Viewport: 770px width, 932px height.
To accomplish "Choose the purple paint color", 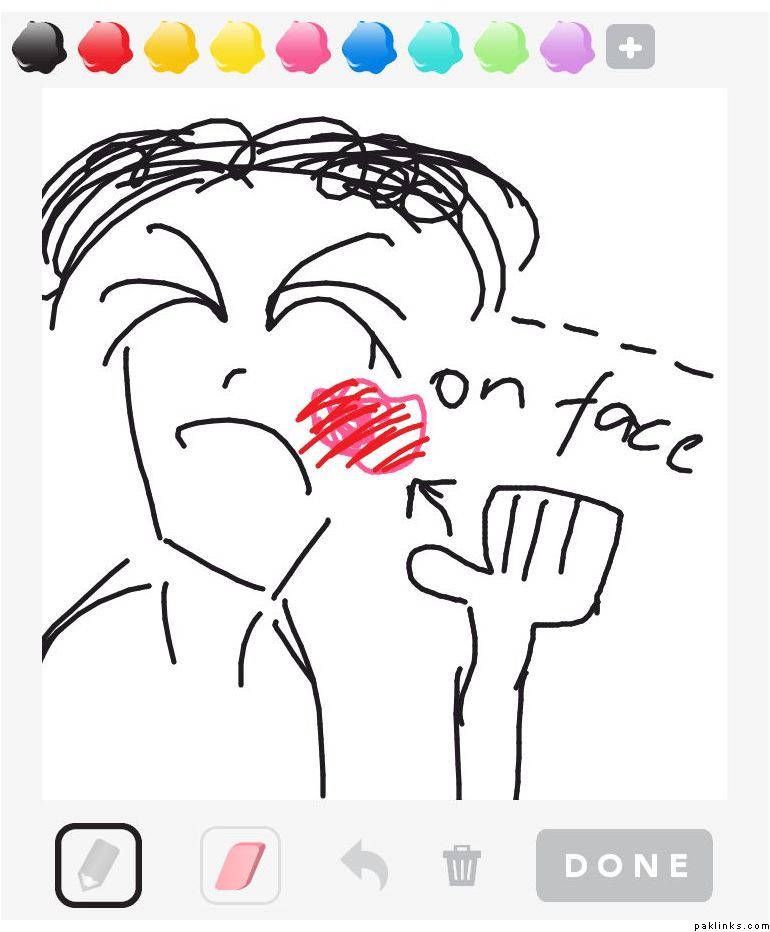I will pyautogui.click(x=567, y=47).
